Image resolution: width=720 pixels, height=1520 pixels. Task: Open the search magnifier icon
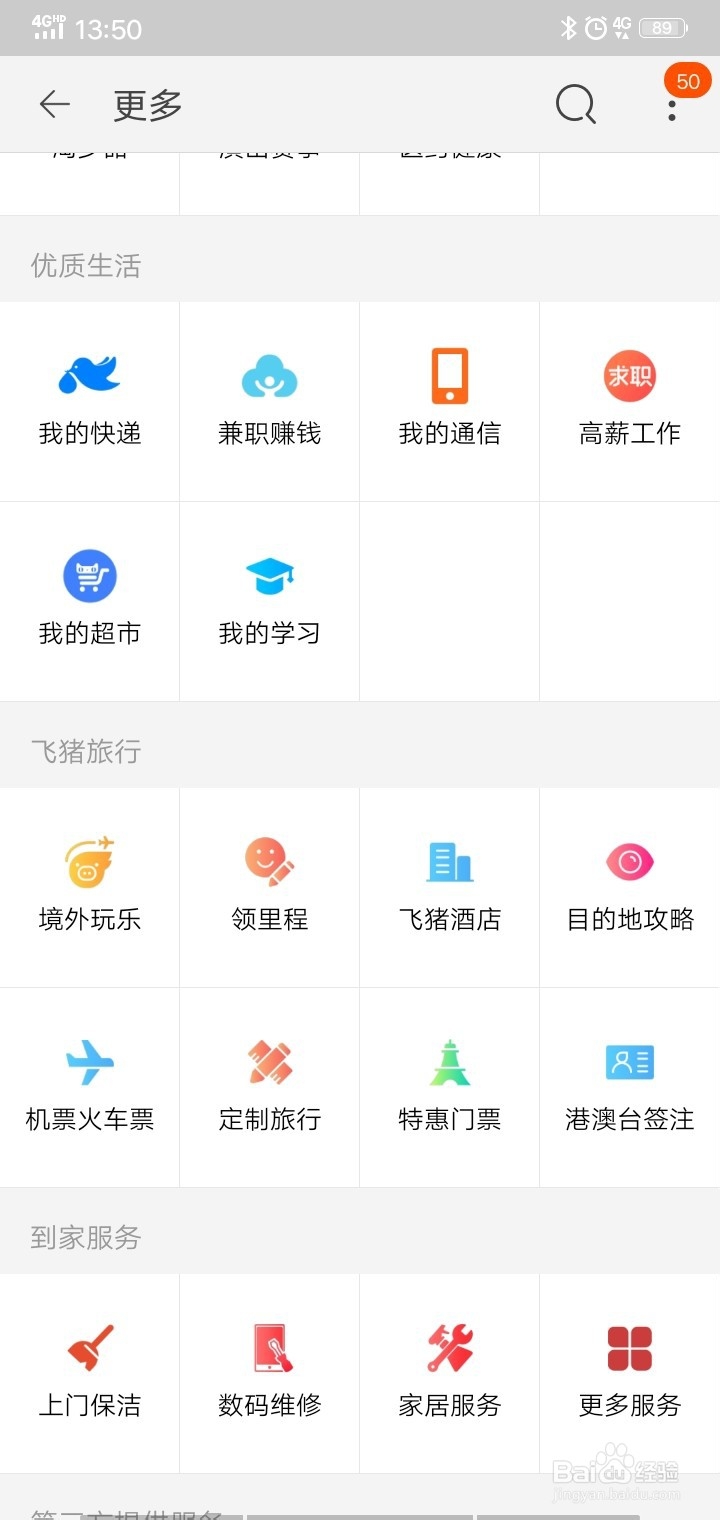point(575,104)
